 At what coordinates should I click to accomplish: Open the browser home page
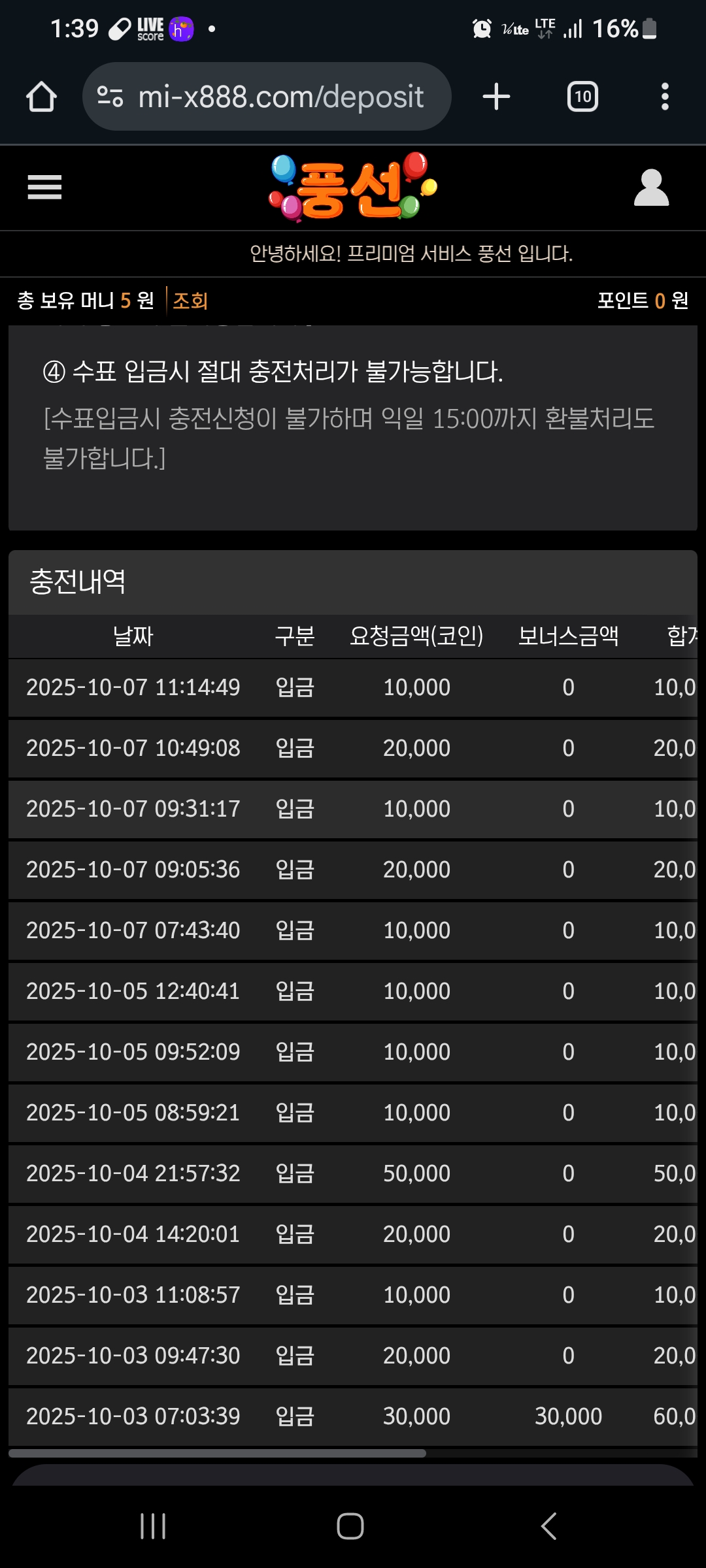pos(41,97)
